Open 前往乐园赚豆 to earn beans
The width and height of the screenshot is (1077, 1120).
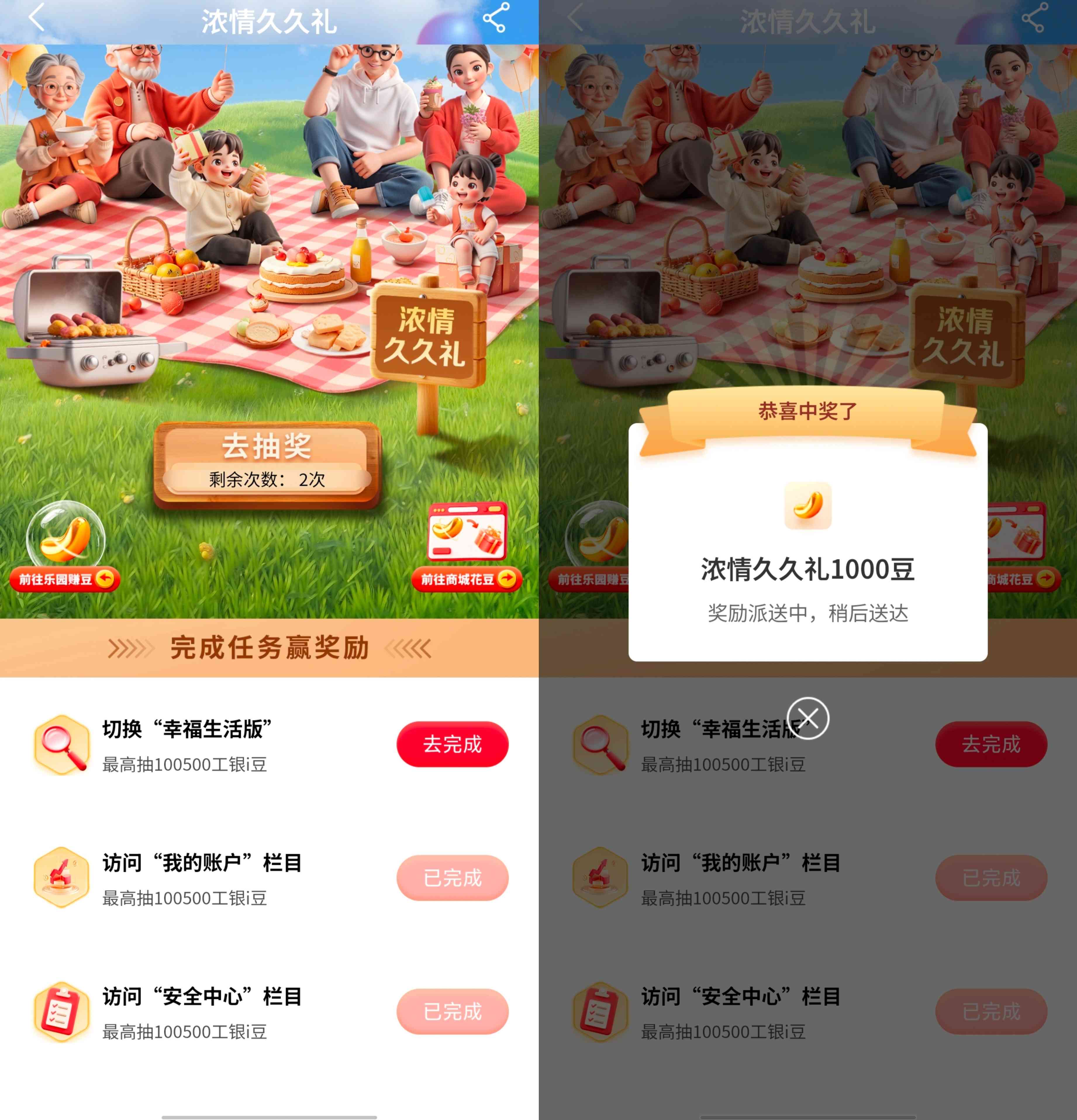[x=65, y=579]
